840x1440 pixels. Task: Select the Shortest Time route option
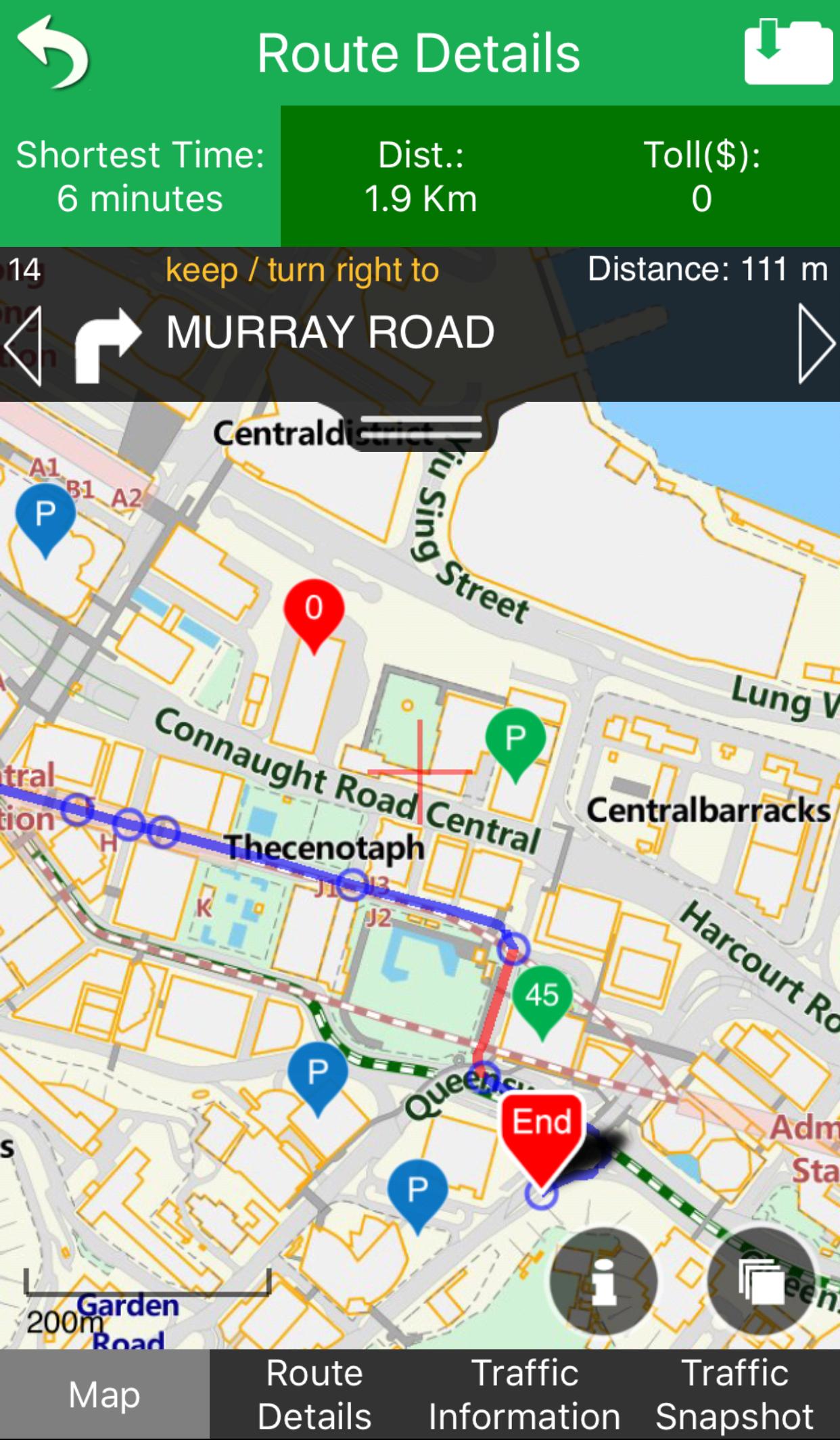pyautogui.click(x=140, y=177)
